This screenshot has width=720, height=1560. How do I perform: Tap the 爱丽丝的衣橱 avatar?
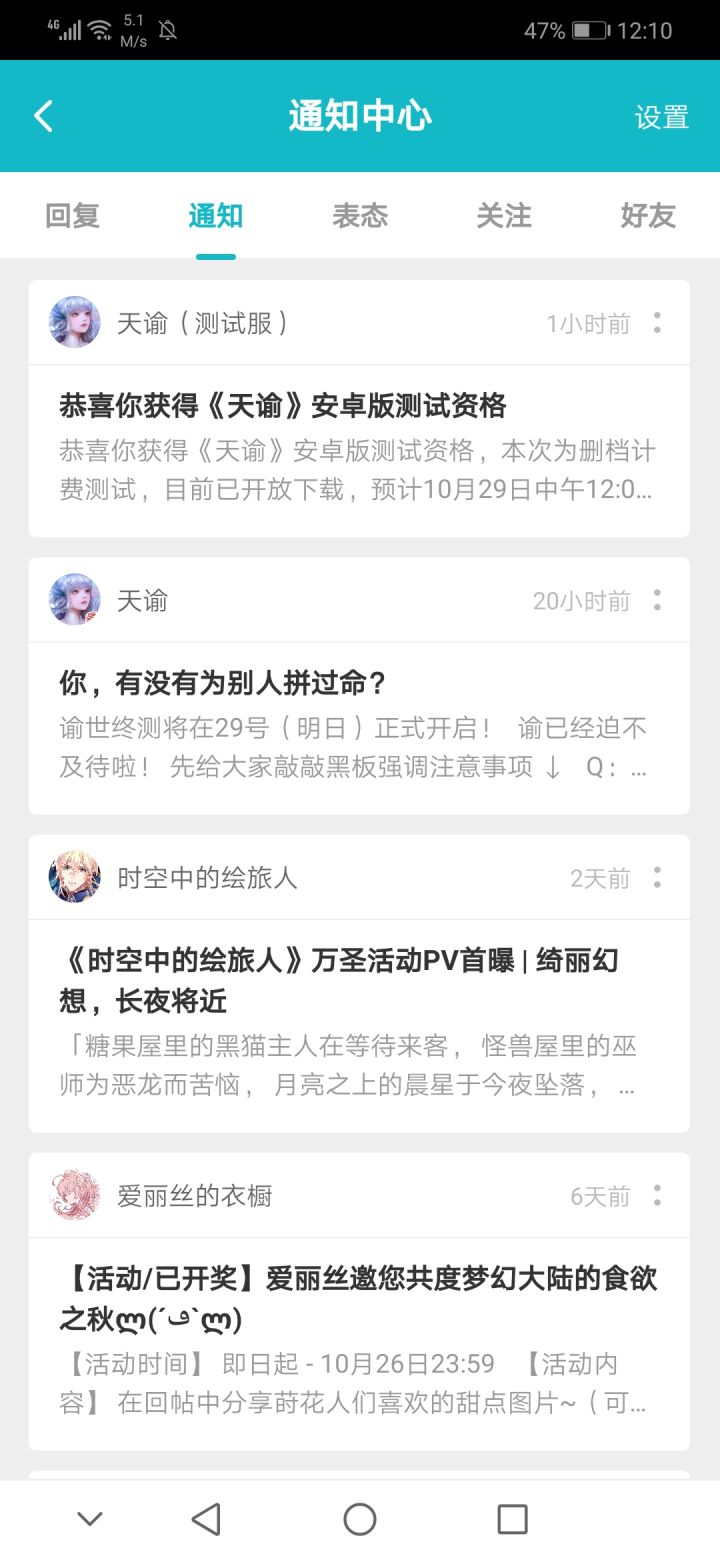point(75,1195)
